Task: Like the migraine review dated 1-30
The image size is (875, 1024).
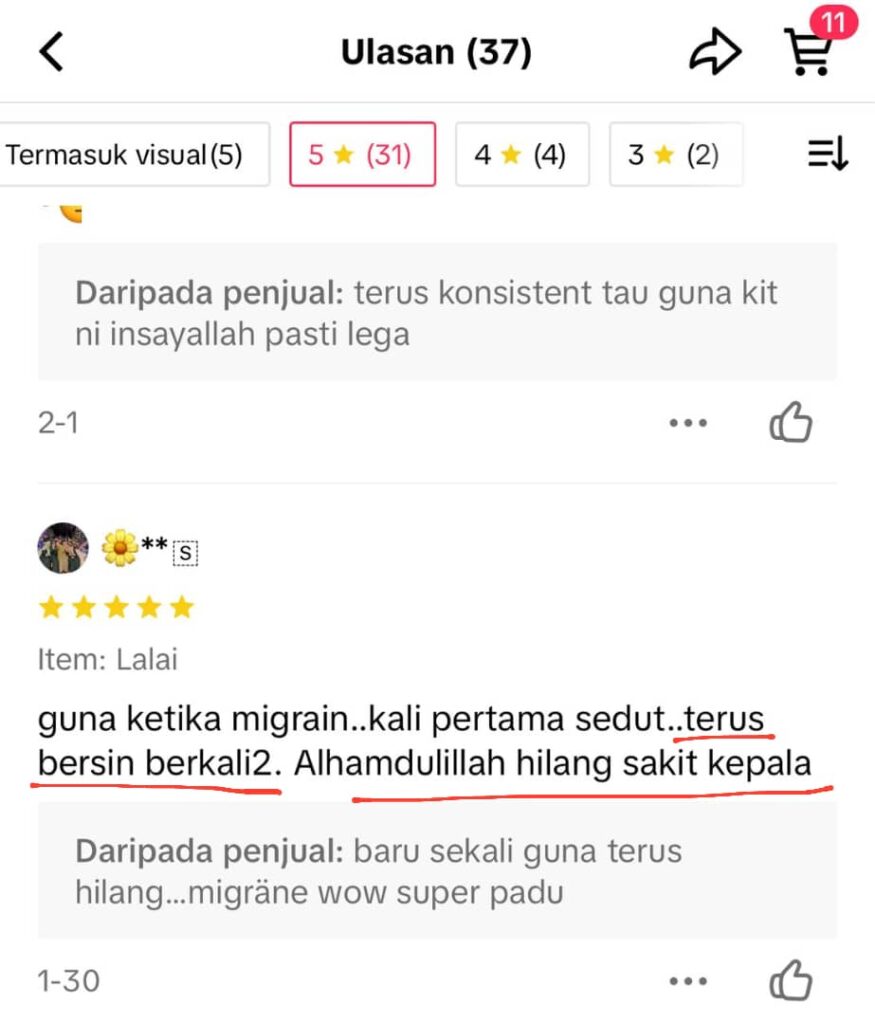Action: [790, 982]
